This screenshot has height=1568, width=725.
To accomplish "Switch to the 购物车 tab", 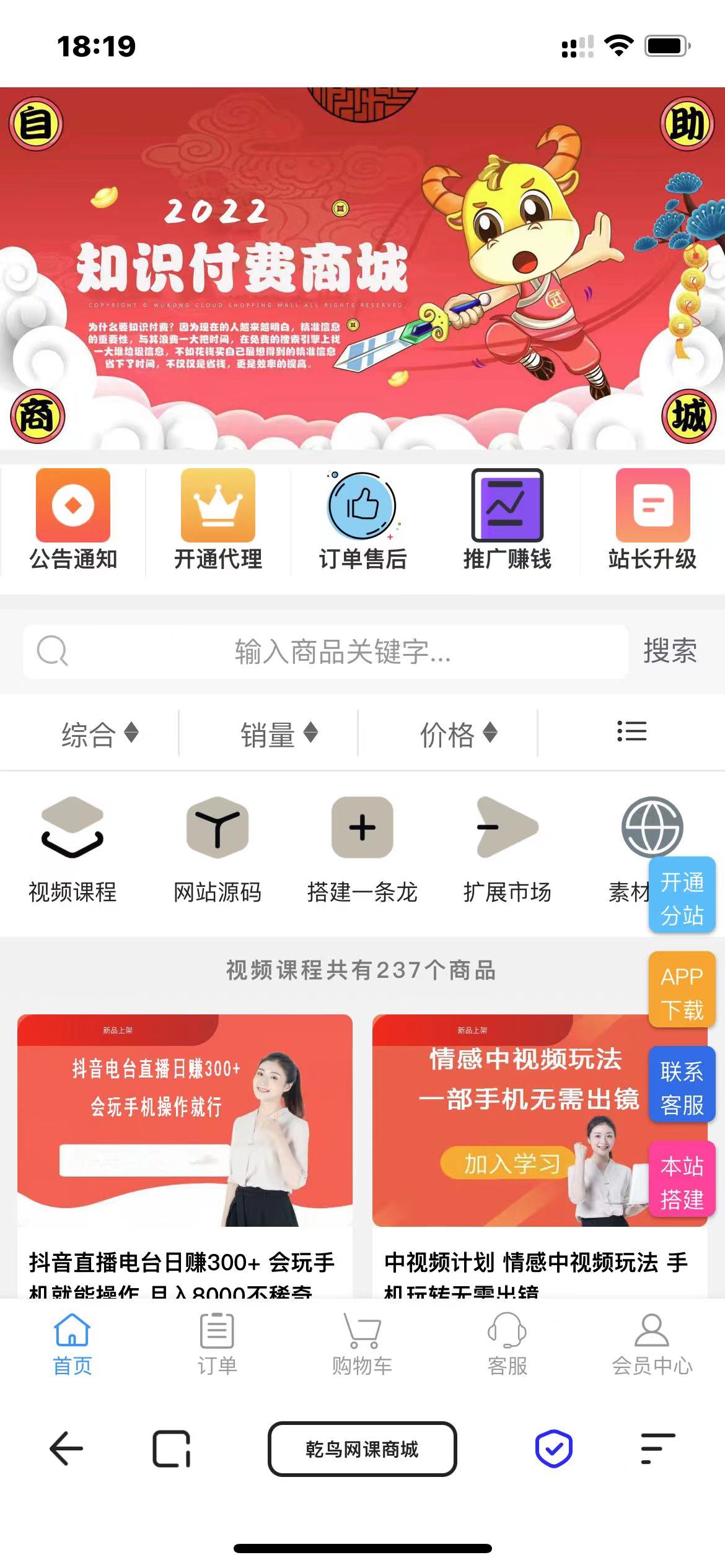I will click(x=362, y=1343).
